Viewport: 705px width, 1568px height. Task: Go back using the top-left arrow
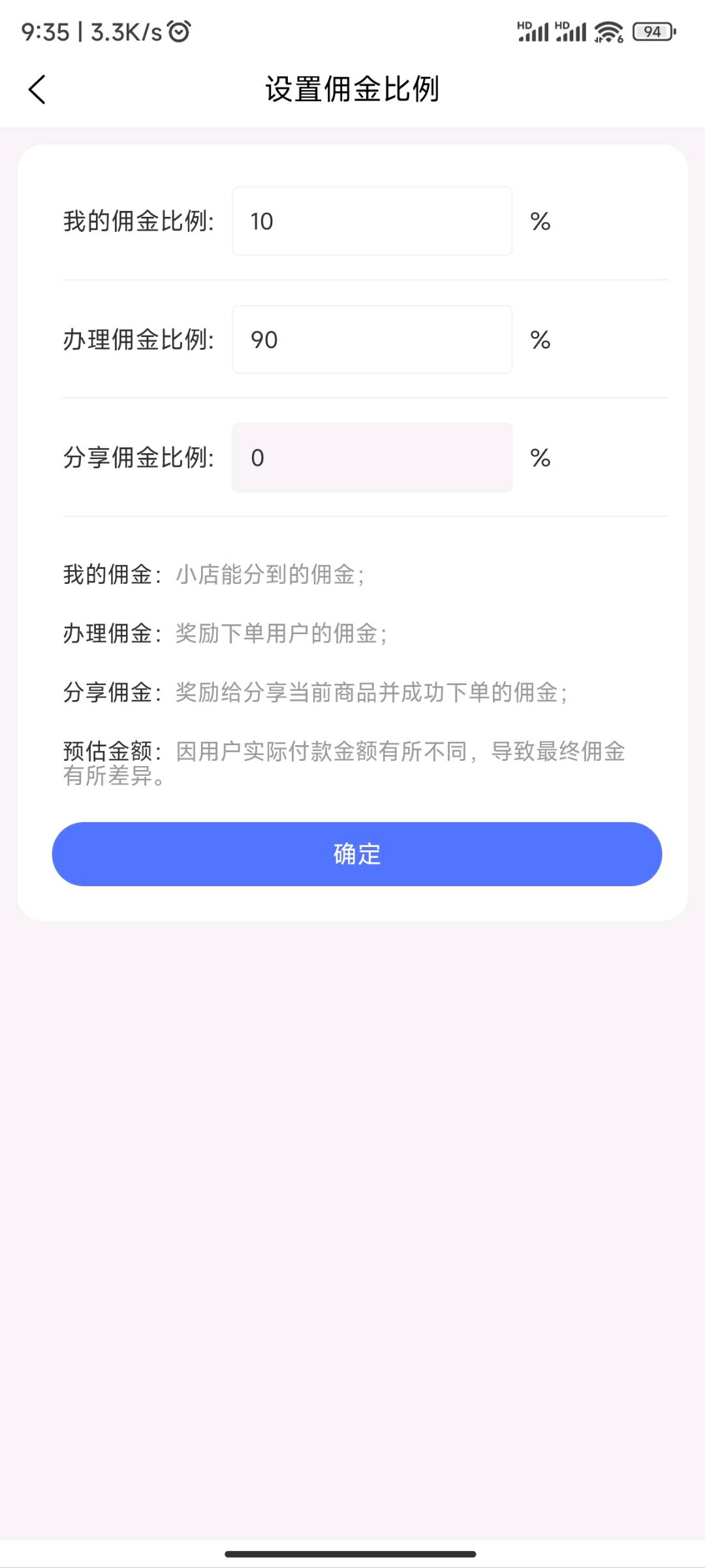(x=37, y=89)
